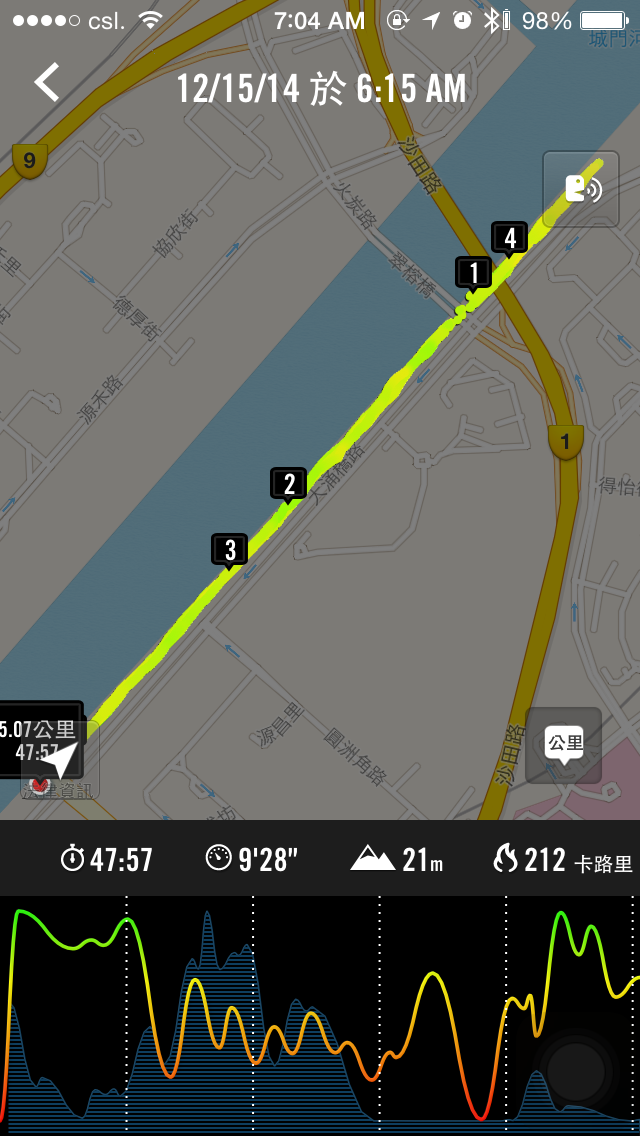Recenter map with the location arrow
The image size is (640, 1136).
point(60,760)
